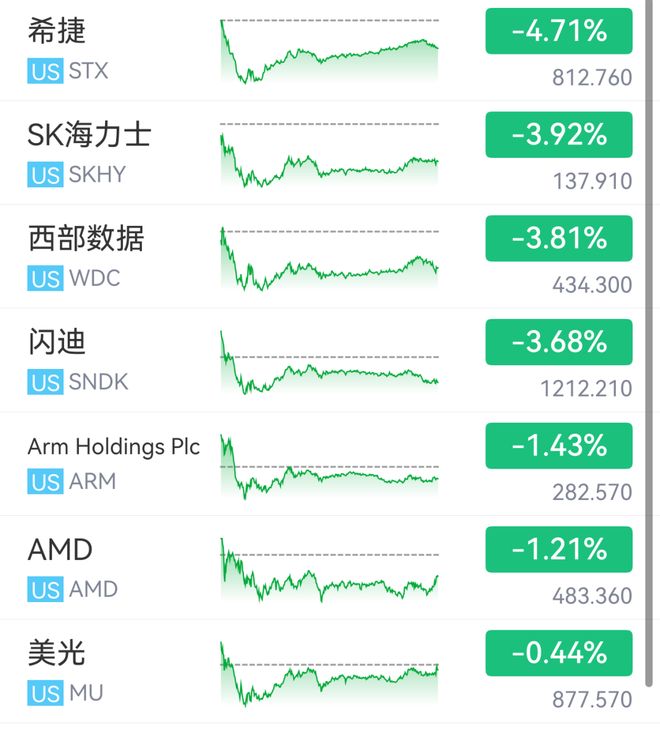660x730 pixels.
Task: Tap the -1.21% change badge for AMD
Action: 559,549
